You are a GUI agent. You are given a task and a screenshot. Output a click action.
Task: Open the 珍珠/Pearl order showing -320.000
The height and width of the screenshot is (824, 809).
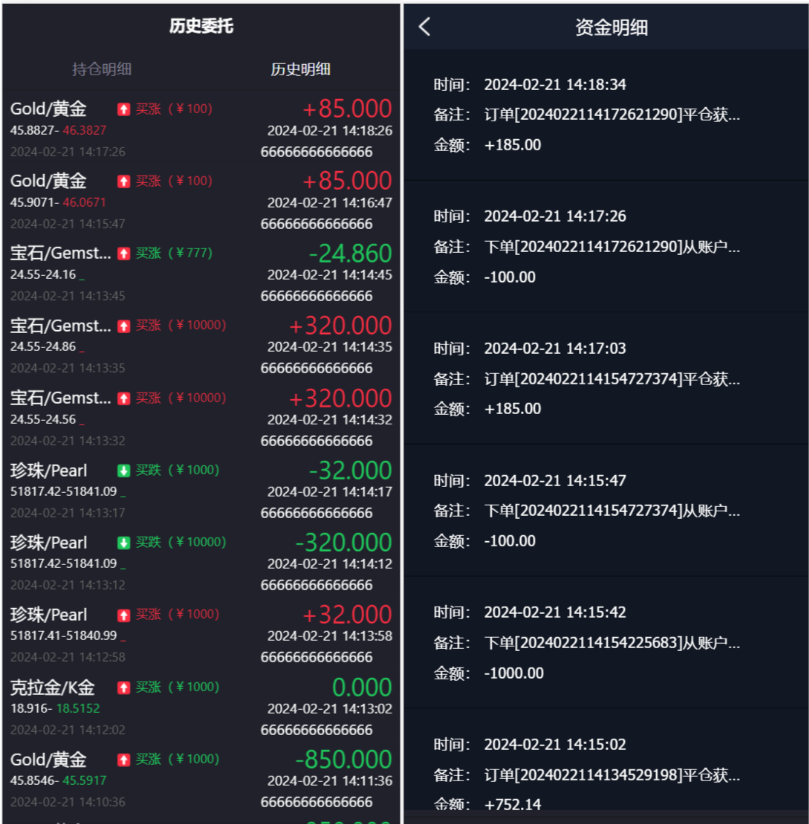(200, 562)
